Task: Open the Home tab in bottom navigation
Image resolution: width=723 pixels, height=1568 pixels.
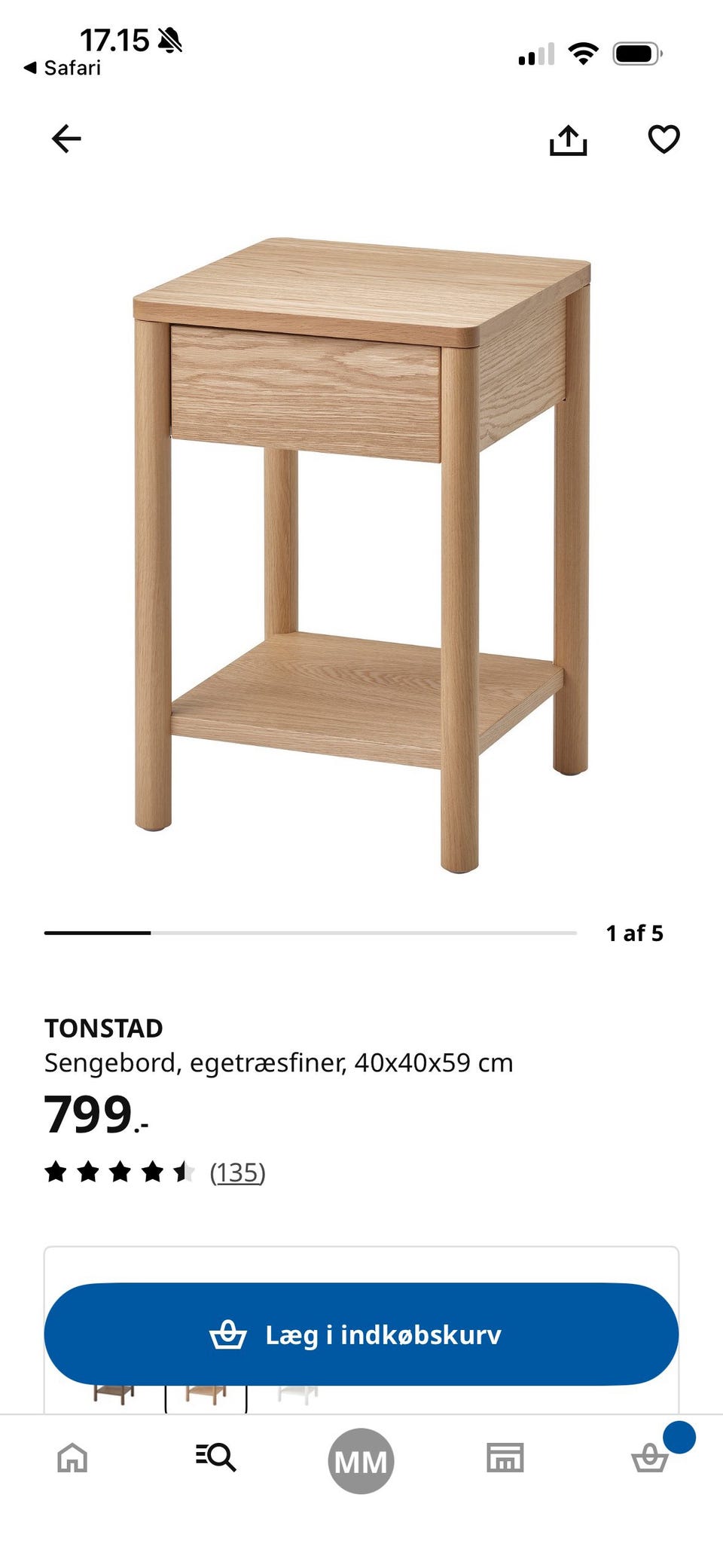Action: 72,1458
